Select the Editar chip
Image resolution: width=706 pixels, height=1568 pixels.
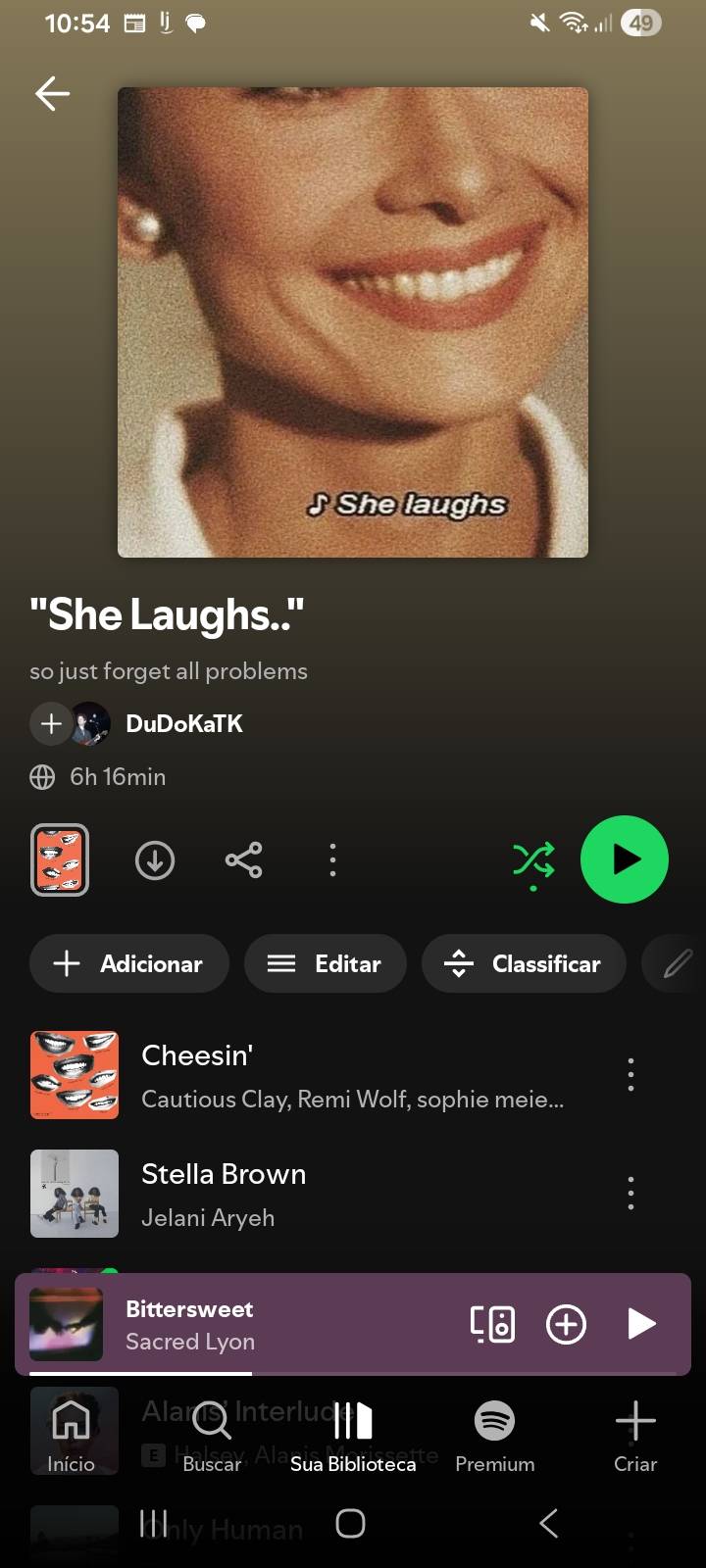[326, 963]
